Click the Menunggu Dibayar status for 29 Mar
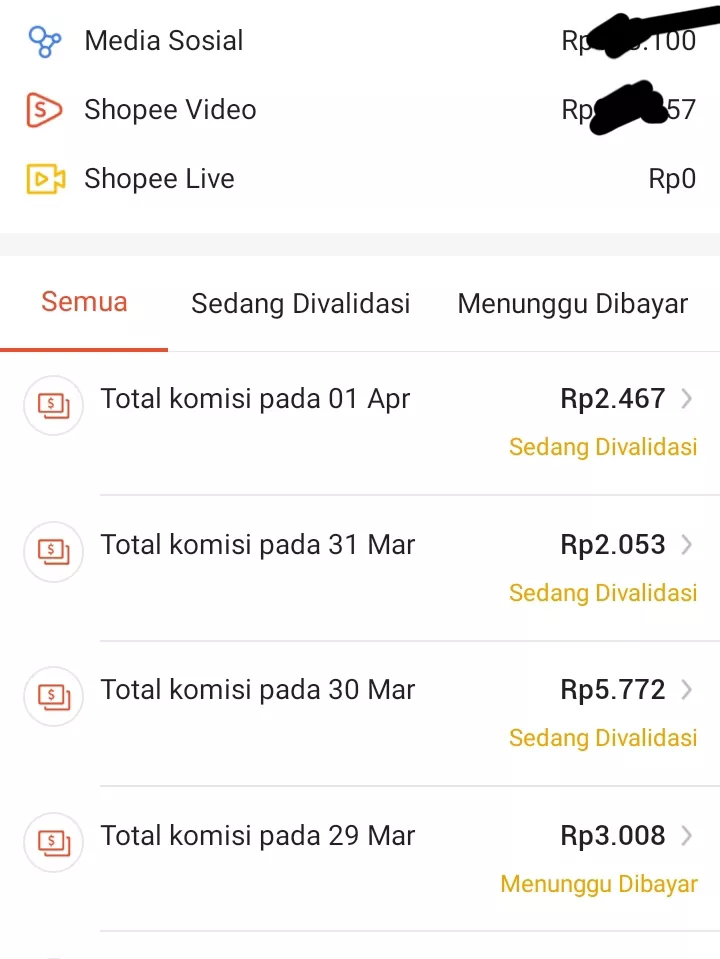Screen dimensions: 720x959 (599, 884)
